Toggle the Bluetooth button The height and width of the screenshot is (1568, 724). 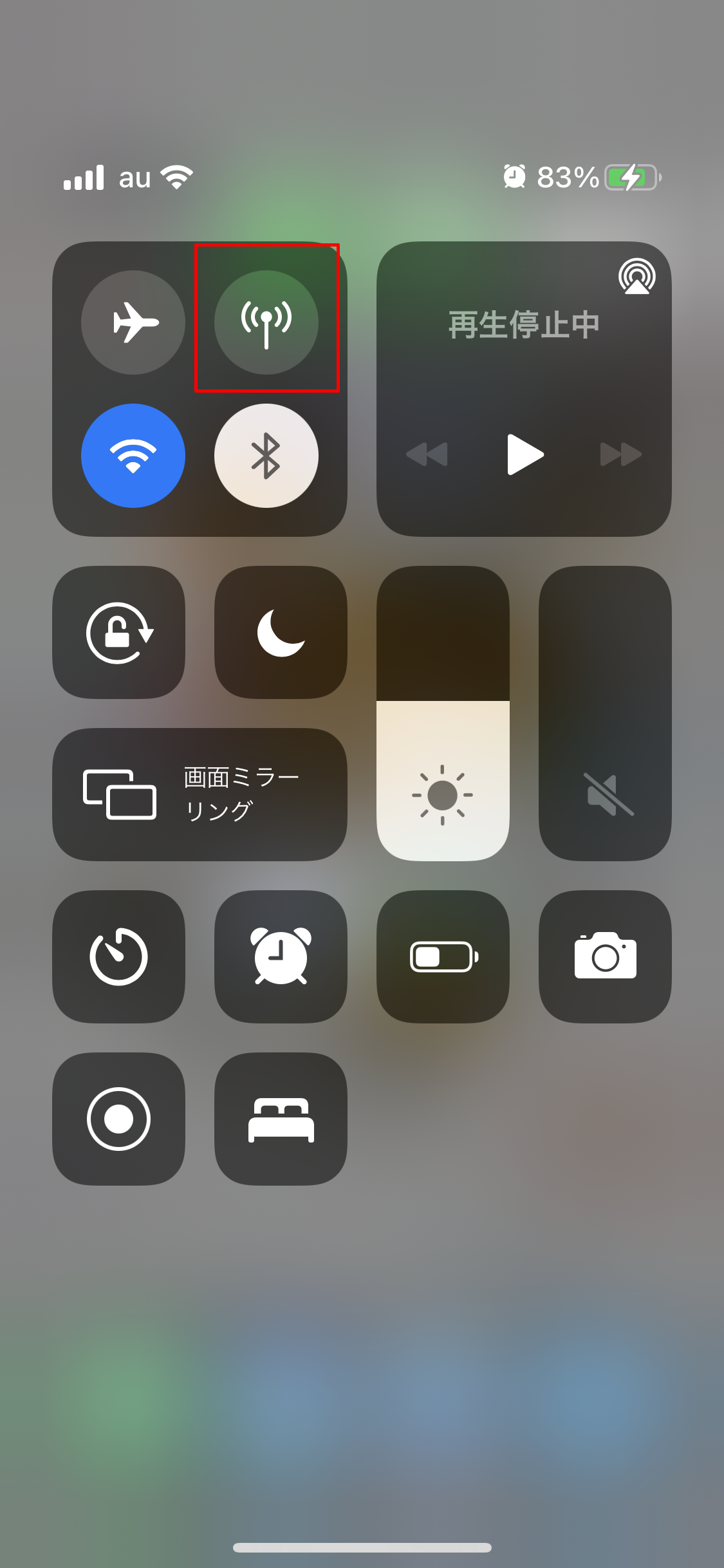tap(266, 456)
